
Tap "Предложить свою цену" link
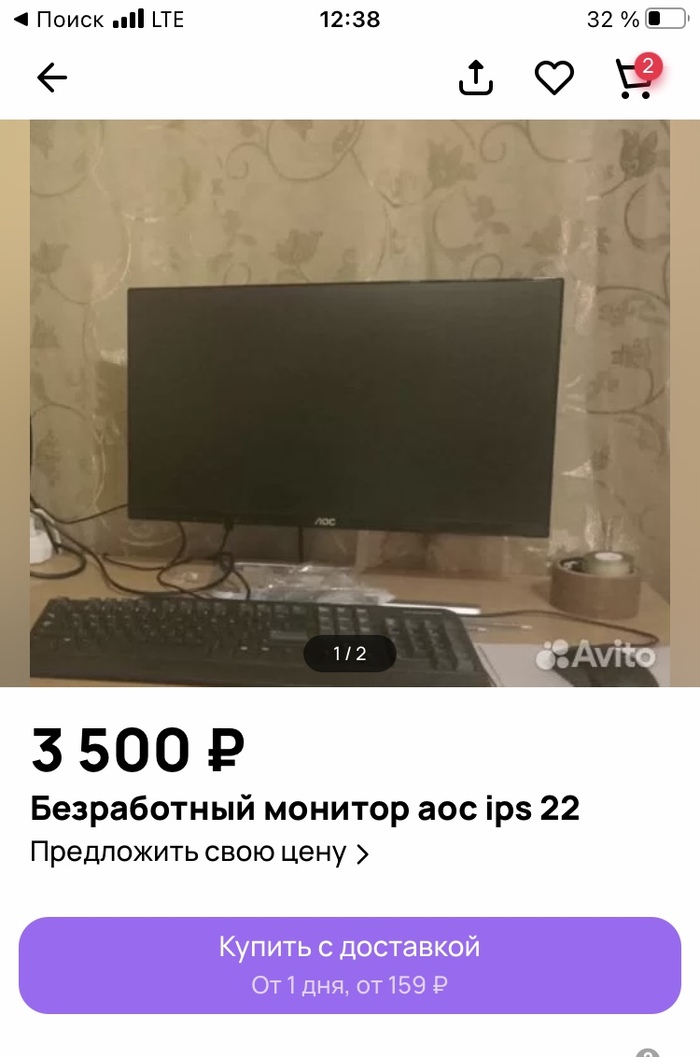click(x=199, y=853)
